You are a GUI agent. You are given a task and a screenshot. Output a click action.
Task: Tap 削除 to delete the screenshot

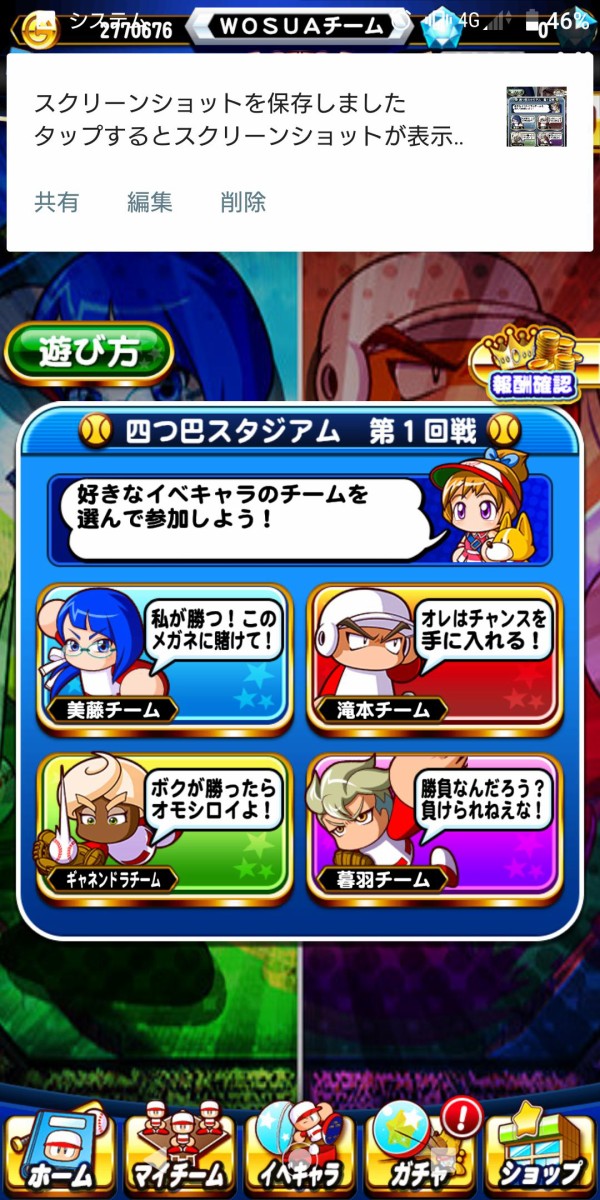[243, 202]
